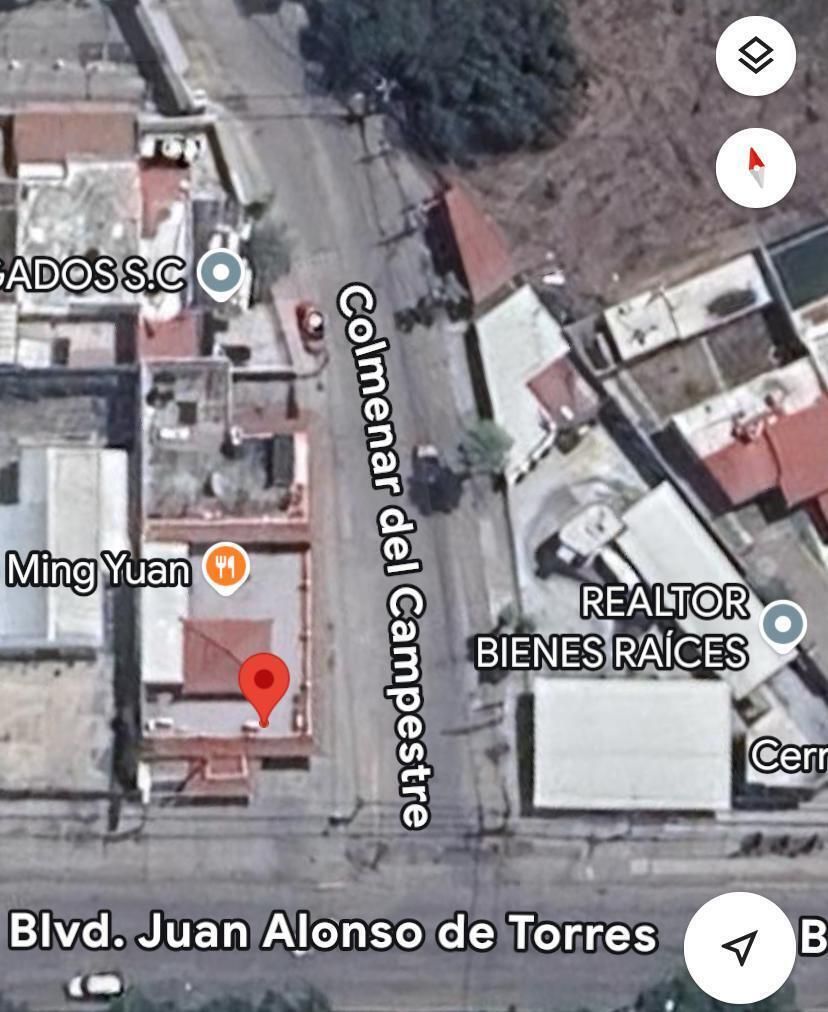
Task: Center map on my location
Action: 739,946
